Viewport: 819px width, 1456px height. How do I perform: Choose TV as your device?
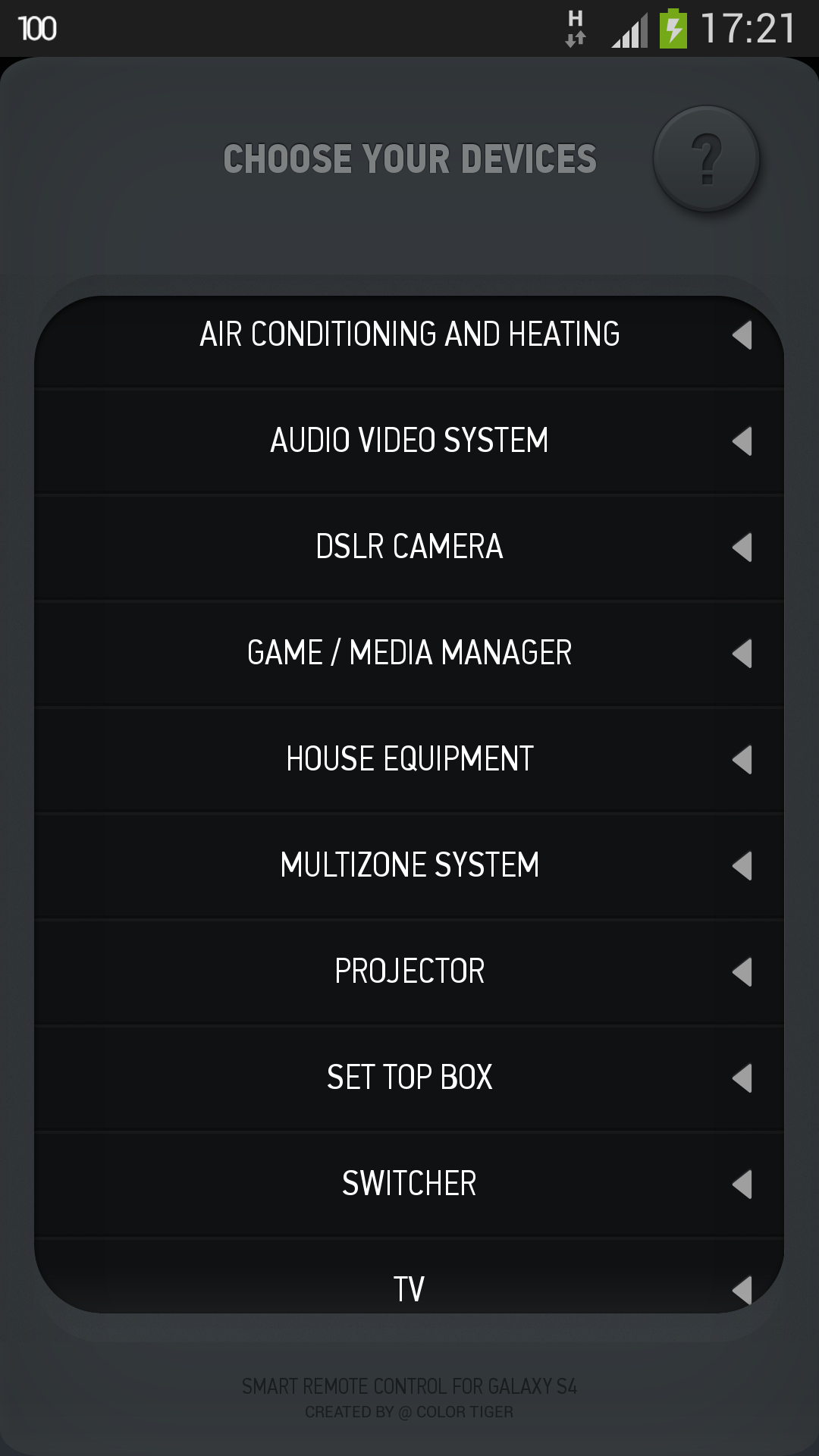point(409,1285)
